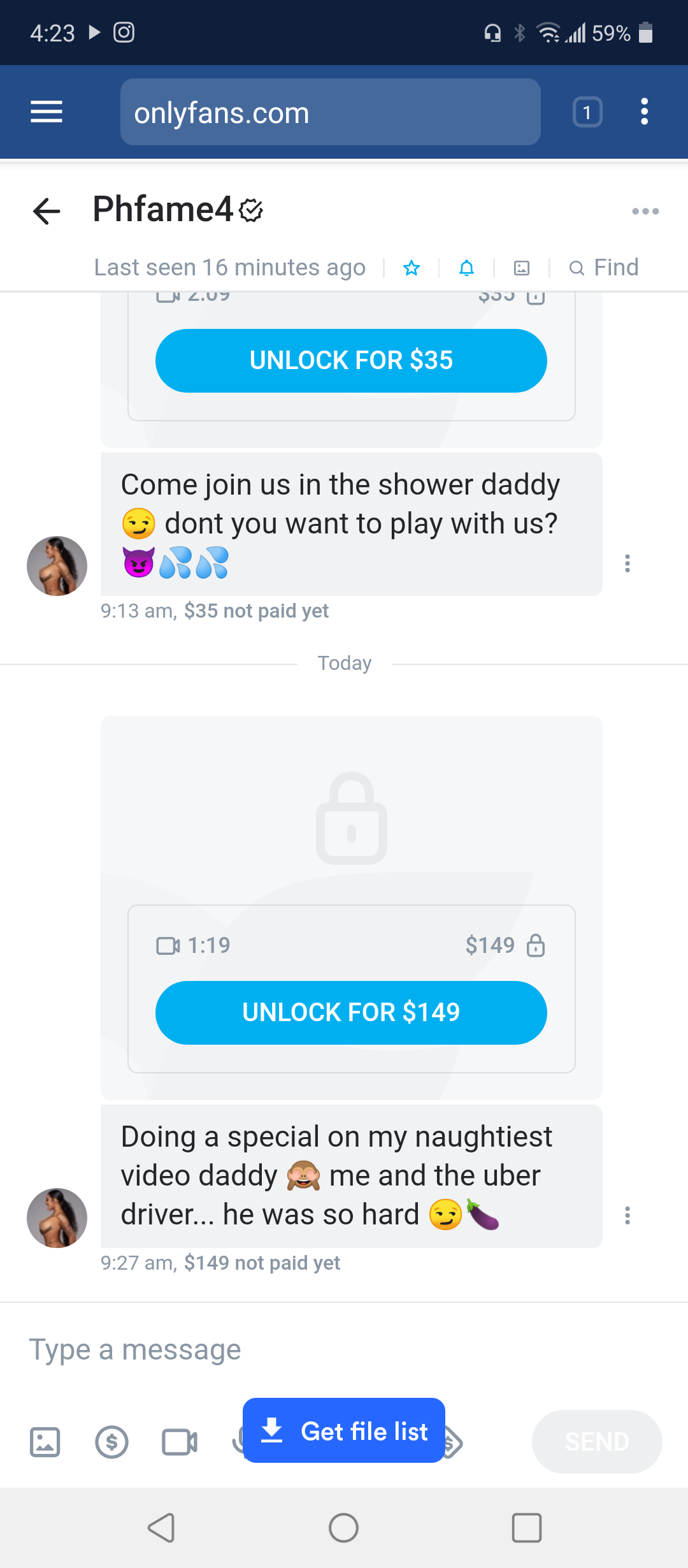Viewport: 688px width, 1568px height.
Task: Search the chat with the Find icon
Action: click(x=601, y=268)
